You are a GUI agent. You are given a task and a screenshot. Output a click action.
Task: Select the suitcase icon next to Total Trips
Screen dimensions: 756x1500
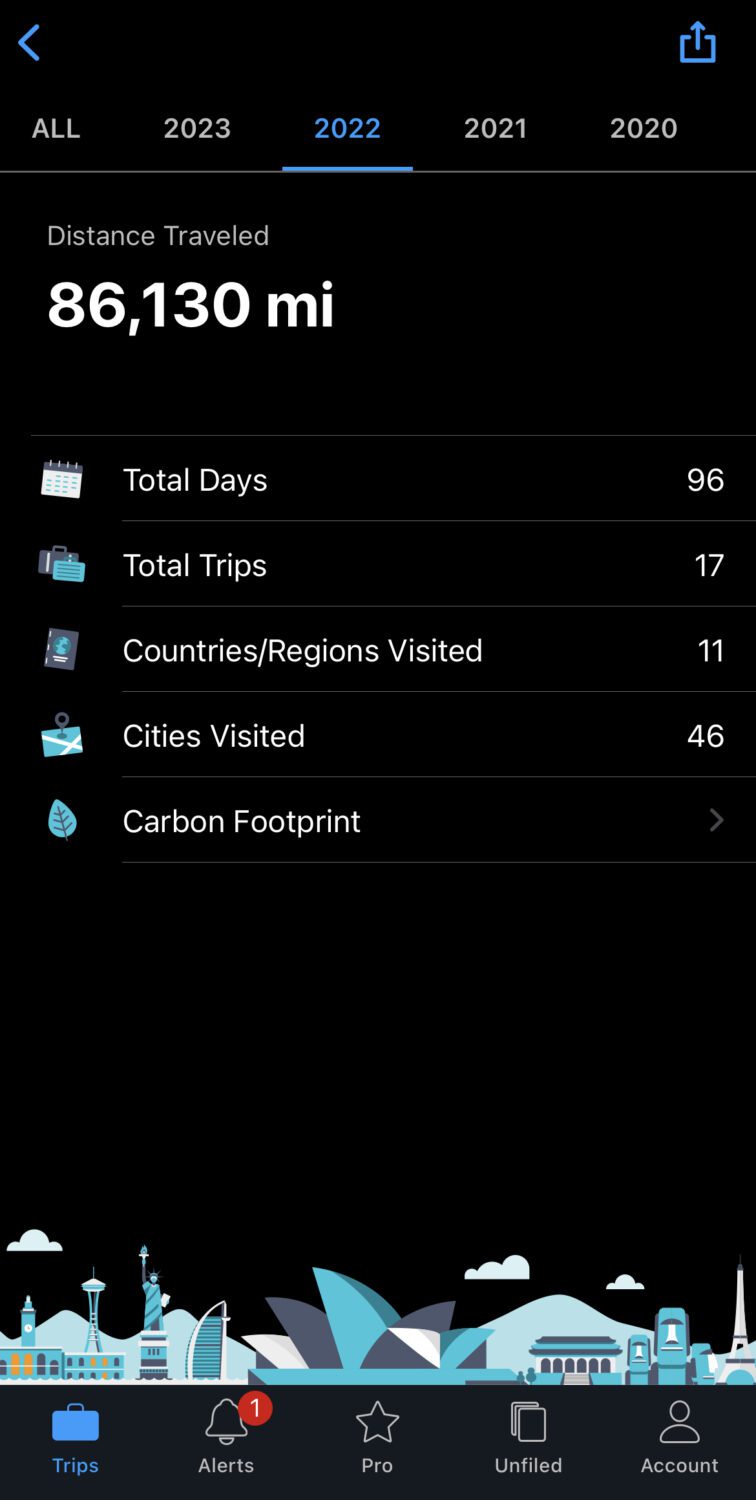tap(62, 564)
